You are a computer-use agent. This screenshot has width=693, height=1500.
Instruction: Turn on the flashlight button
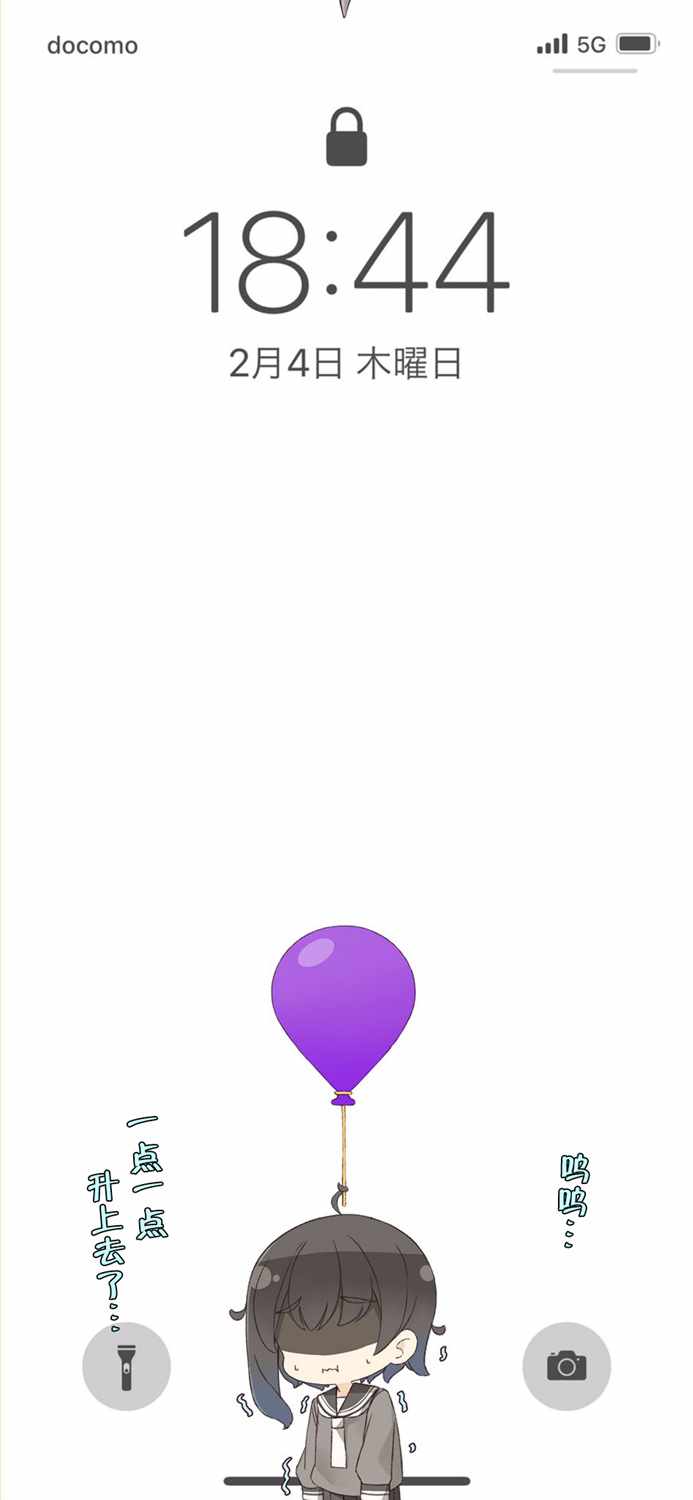coord(126,1366)
